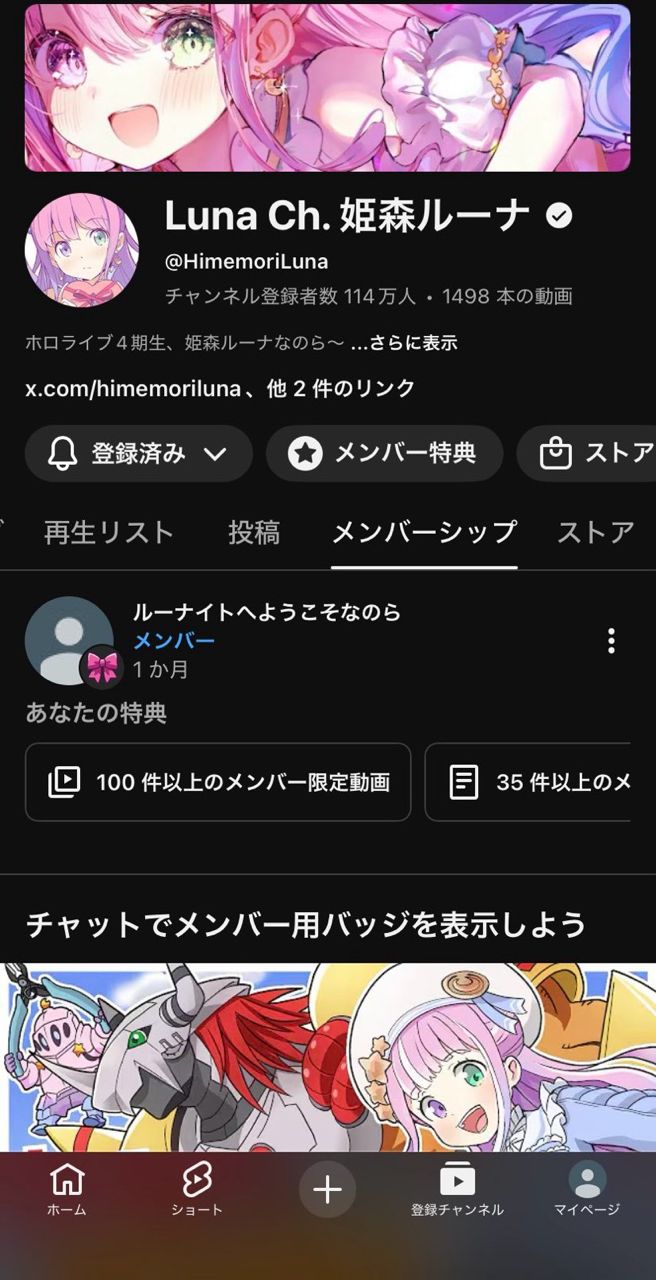Tap the plus create button
The height and width of the screenshot is (1280, 656).
pyautogui.click(x=327, y=1189)
